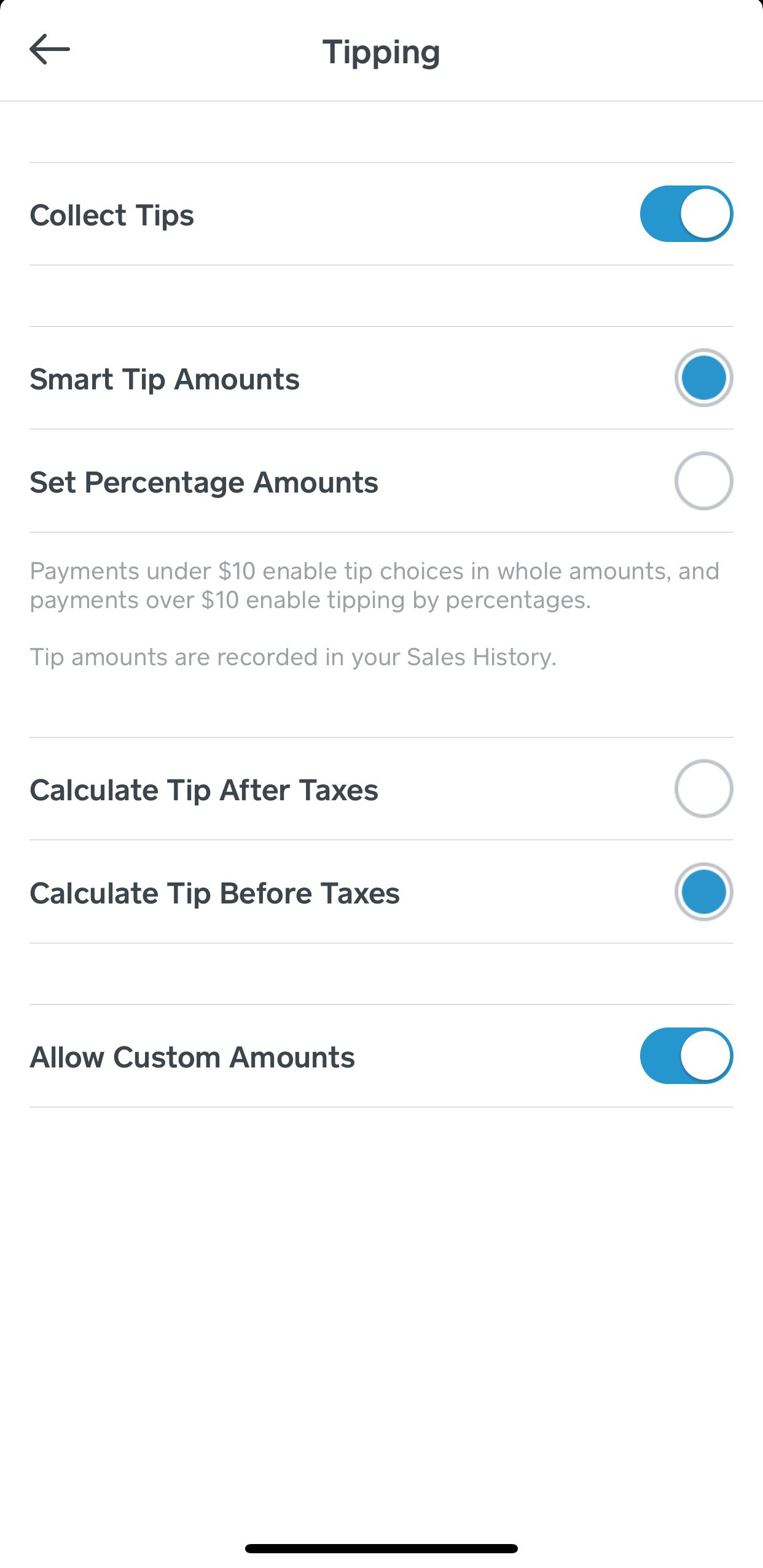Click the Collect Tips label text
Screen dimensions: 763x1568
click(112, 215)
